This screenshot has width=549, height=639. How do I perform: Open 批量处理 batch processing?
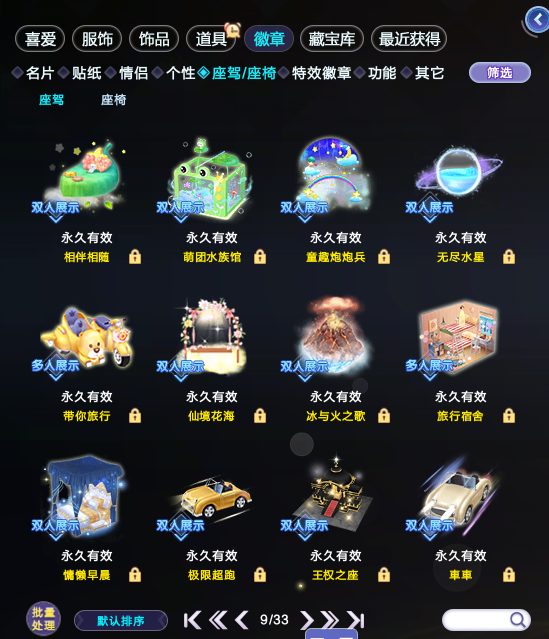(x=44, y=619)
